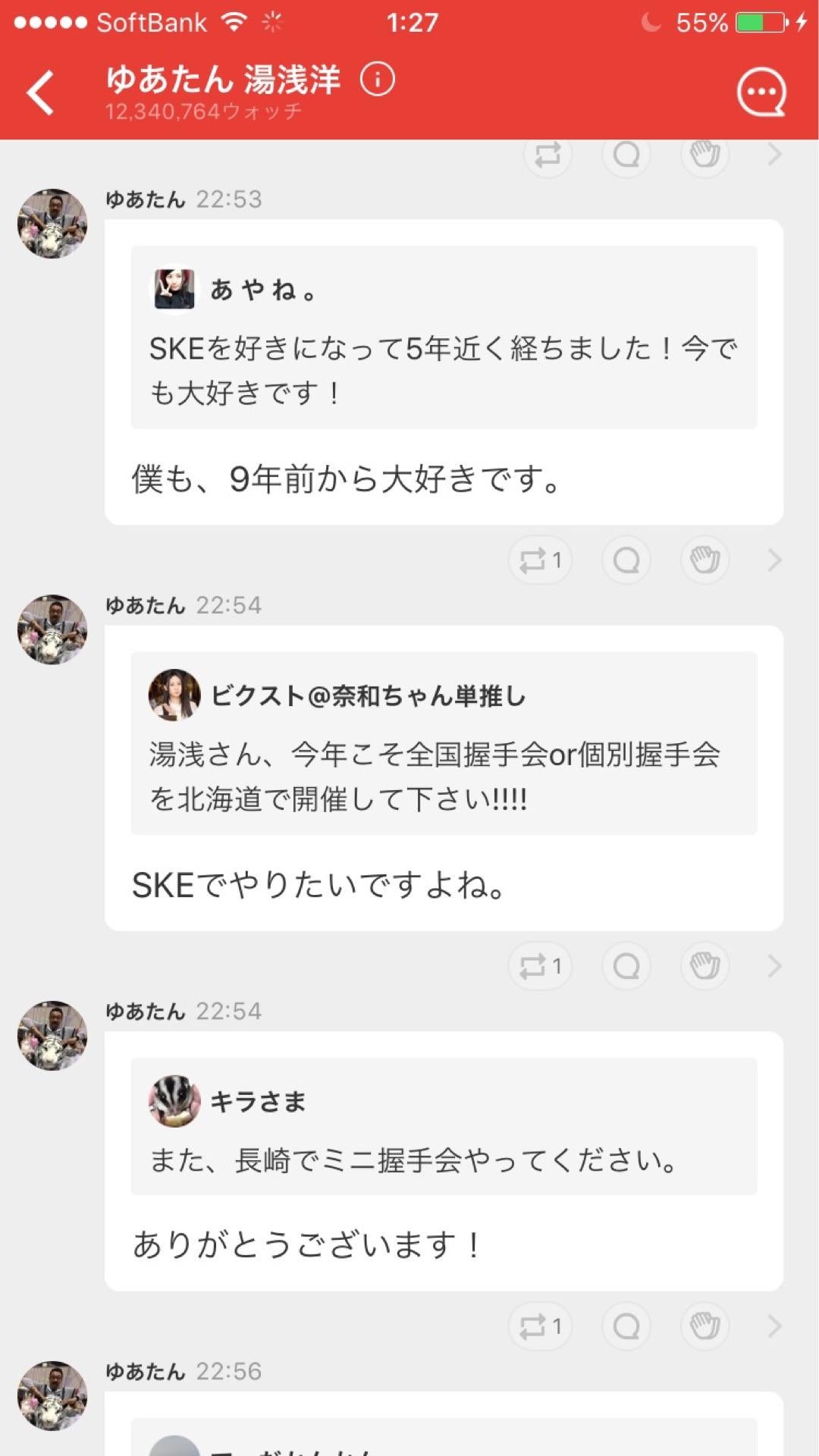Tap the repost icon showing 1 under ビクスト's reply
The image size is (819, 1456).
click(x=539, y=965)
